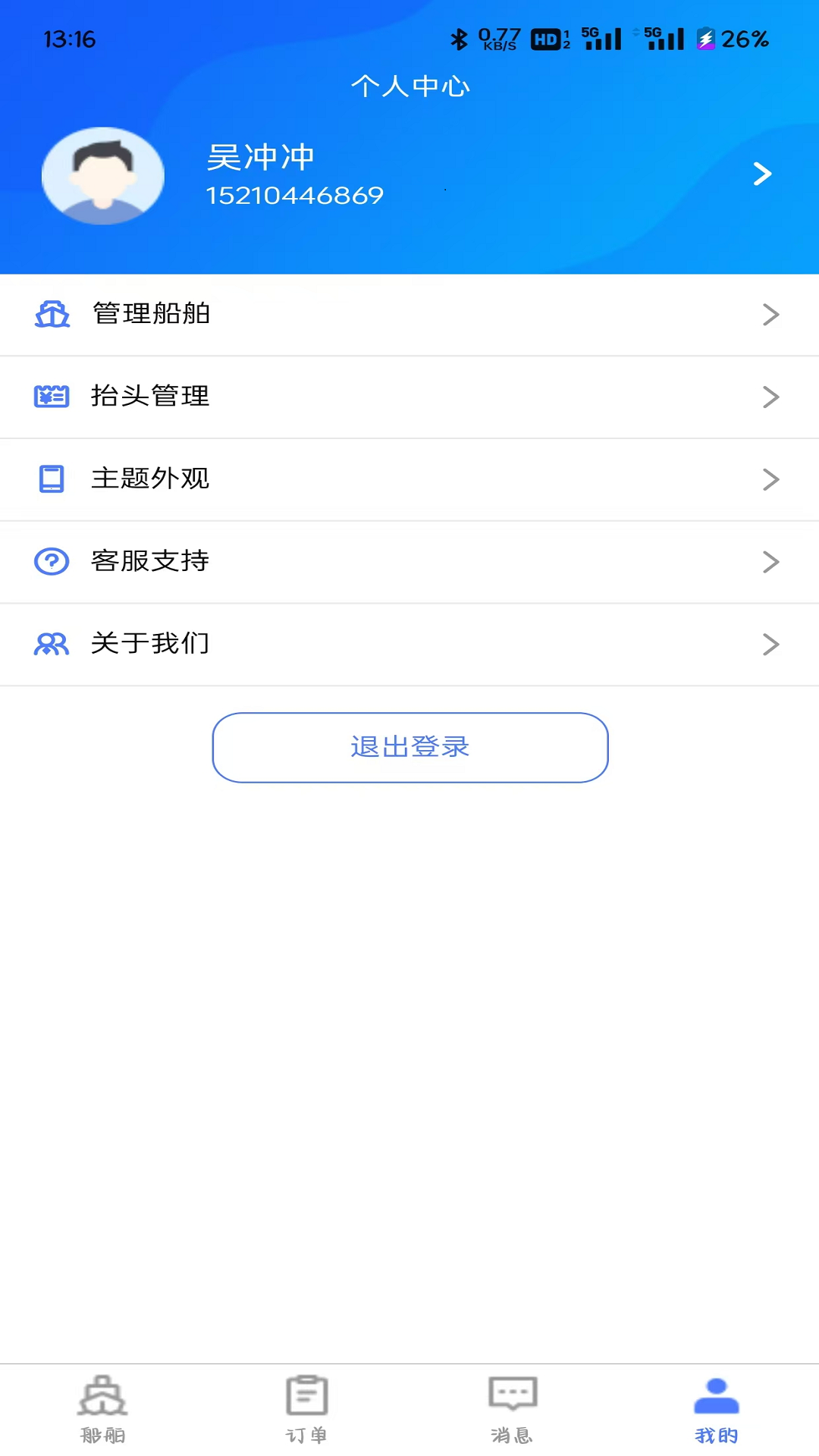Open the 管理船舶 ship management icon
Screen dimensions: 819x1456
[51, 315]
